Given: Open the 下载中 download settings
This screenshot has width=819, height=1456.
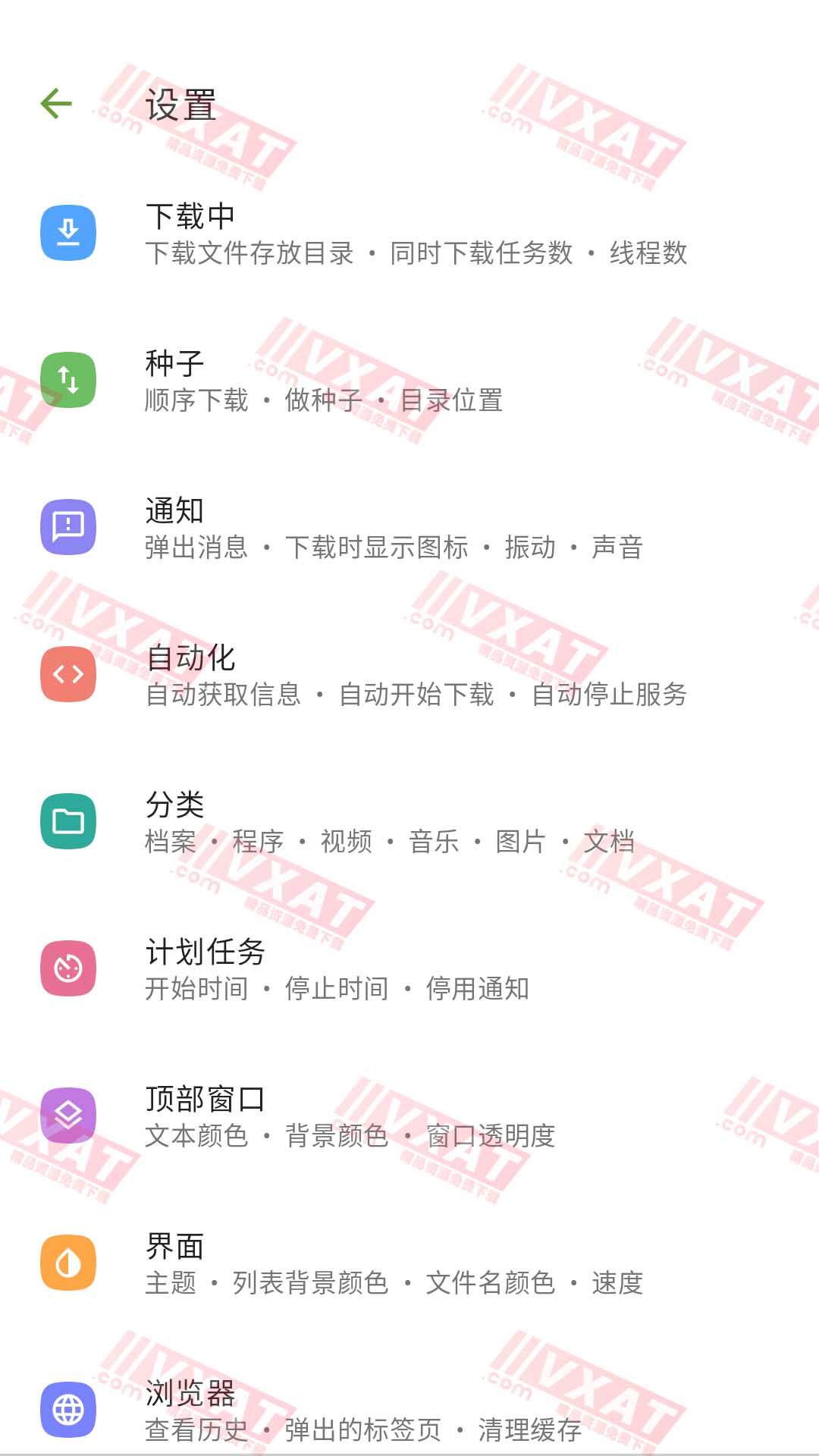Looking at the screenshot, I should tap(409, 234).
